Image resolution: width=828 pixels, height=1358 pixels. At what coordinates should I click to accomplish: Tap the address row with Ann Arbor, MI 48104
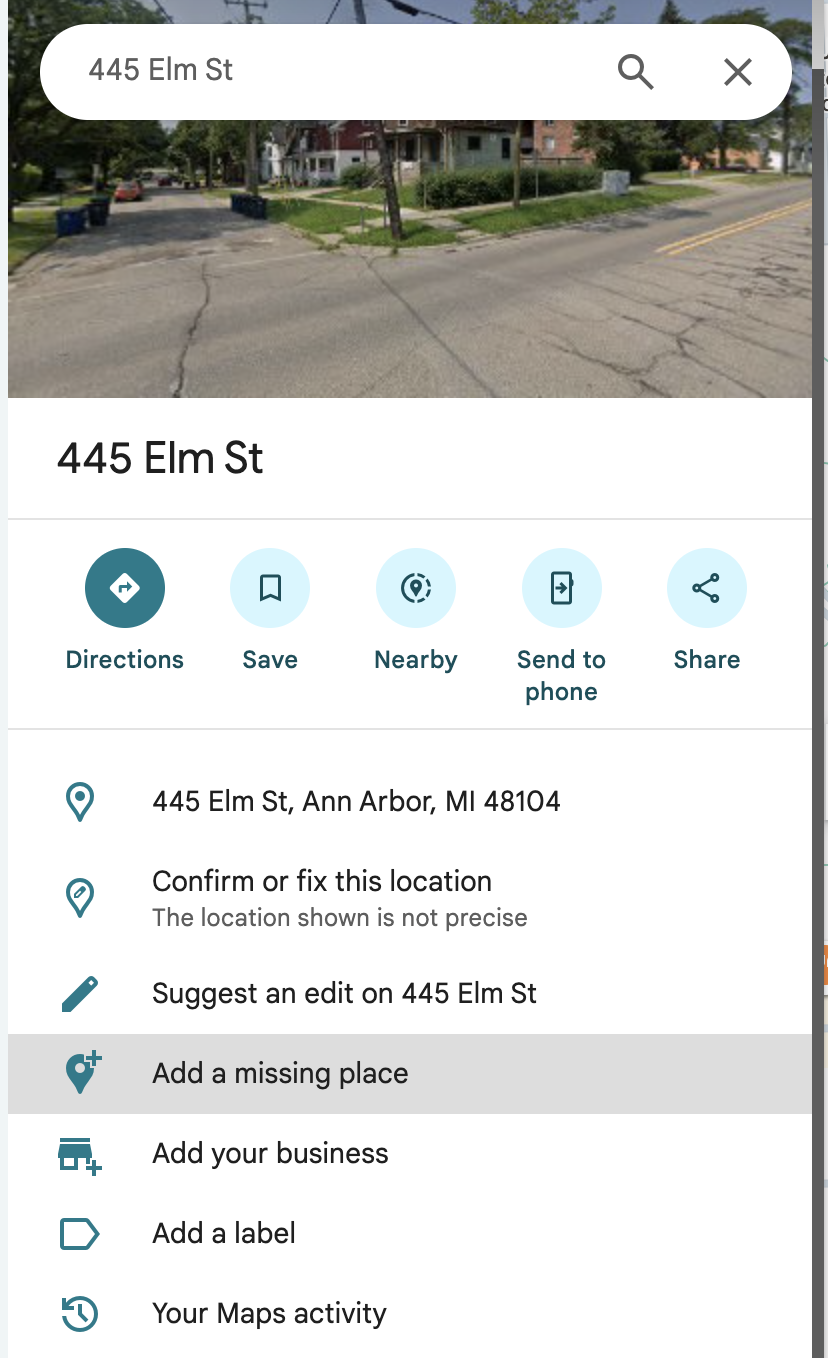(x=410, y=802)
